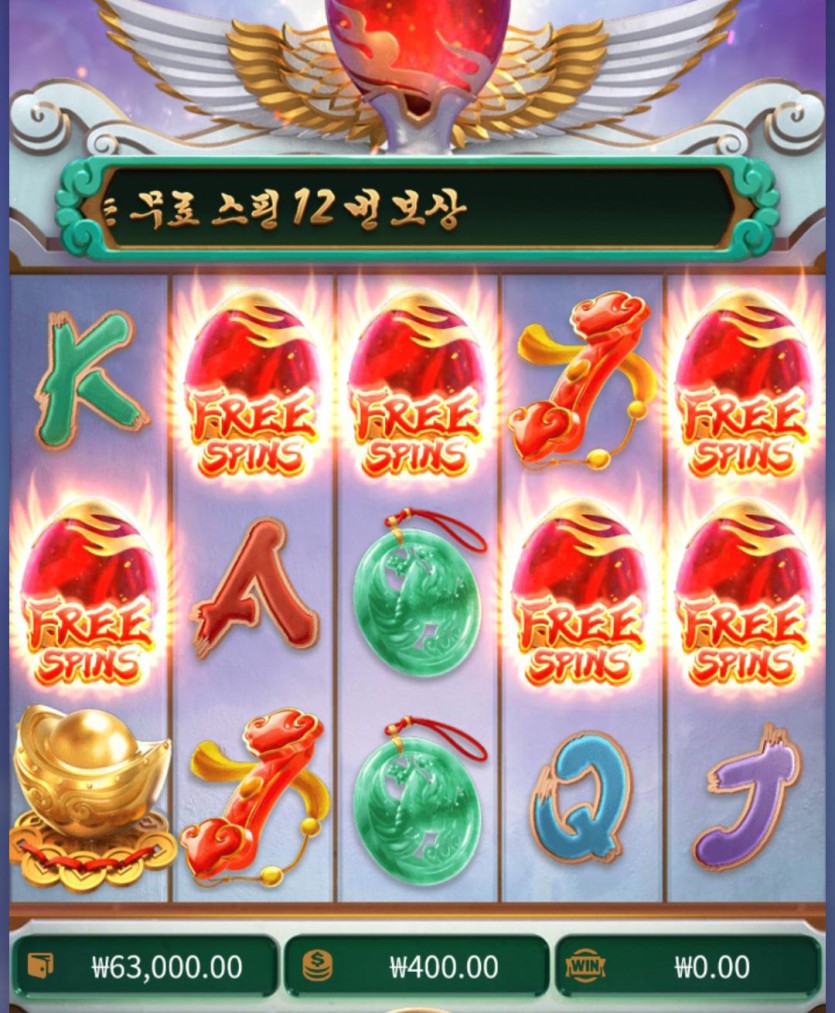
Task: Open the wallet balance panel
Action: pos(144,967)
